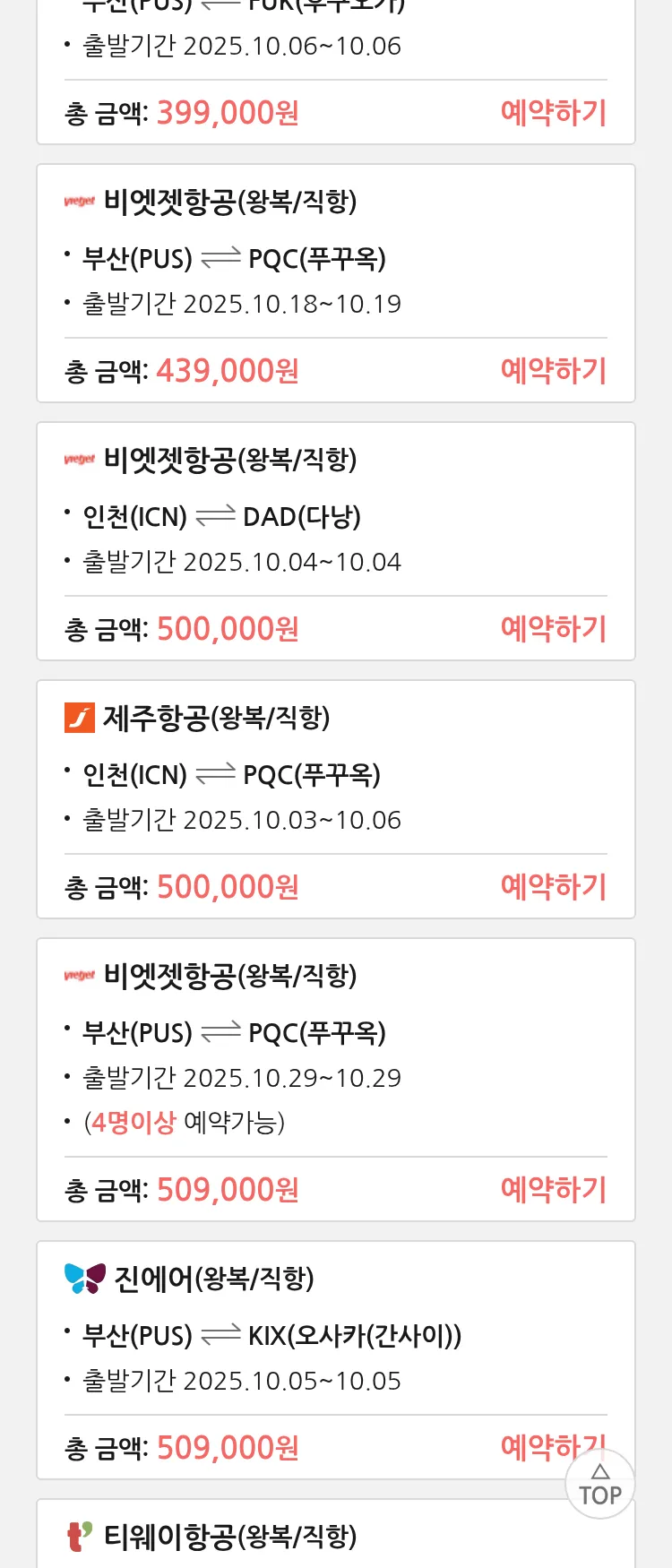672x1568 pixels.
Task: Open the Vietjet Busan–PQC 10.18 flight card
Action: 335,260
